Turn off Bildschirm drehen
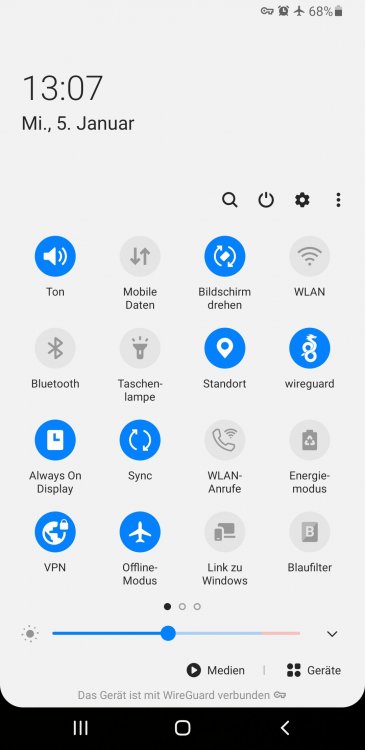 pyautogui.click(x=225, y=256)
